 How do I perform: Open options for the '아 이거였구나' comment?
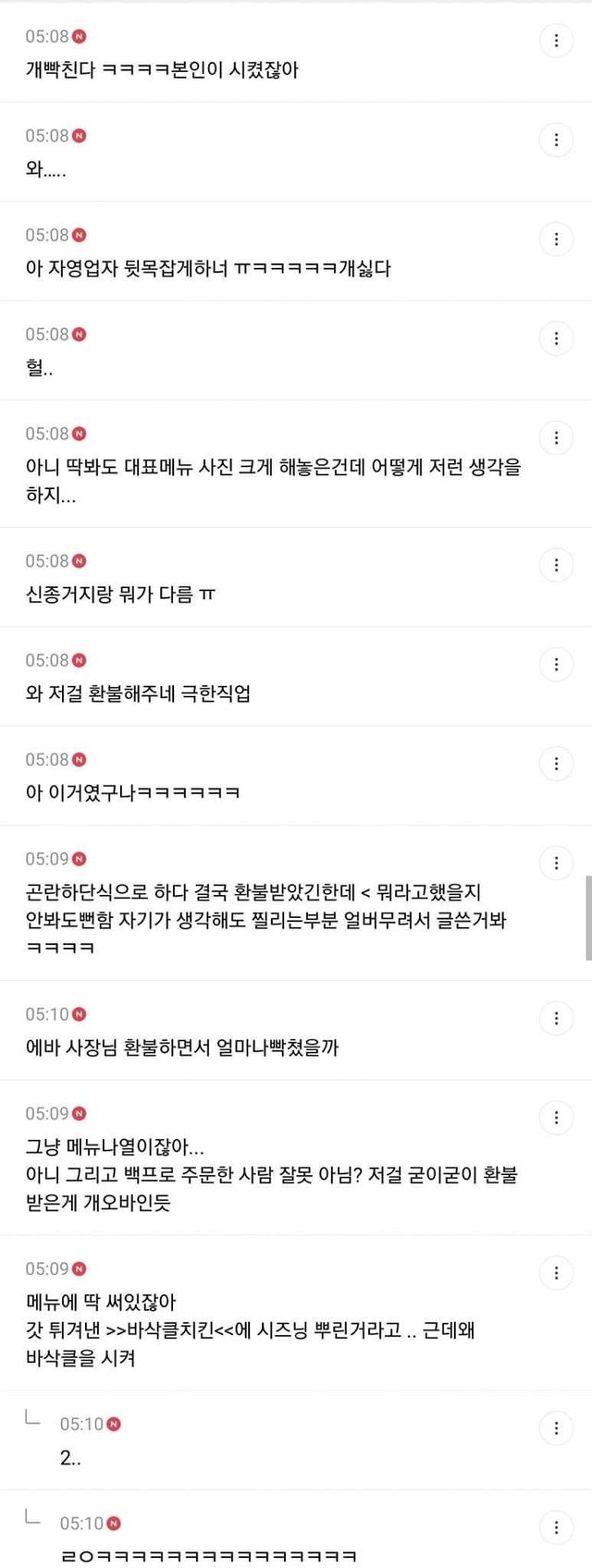coord(556,764)
